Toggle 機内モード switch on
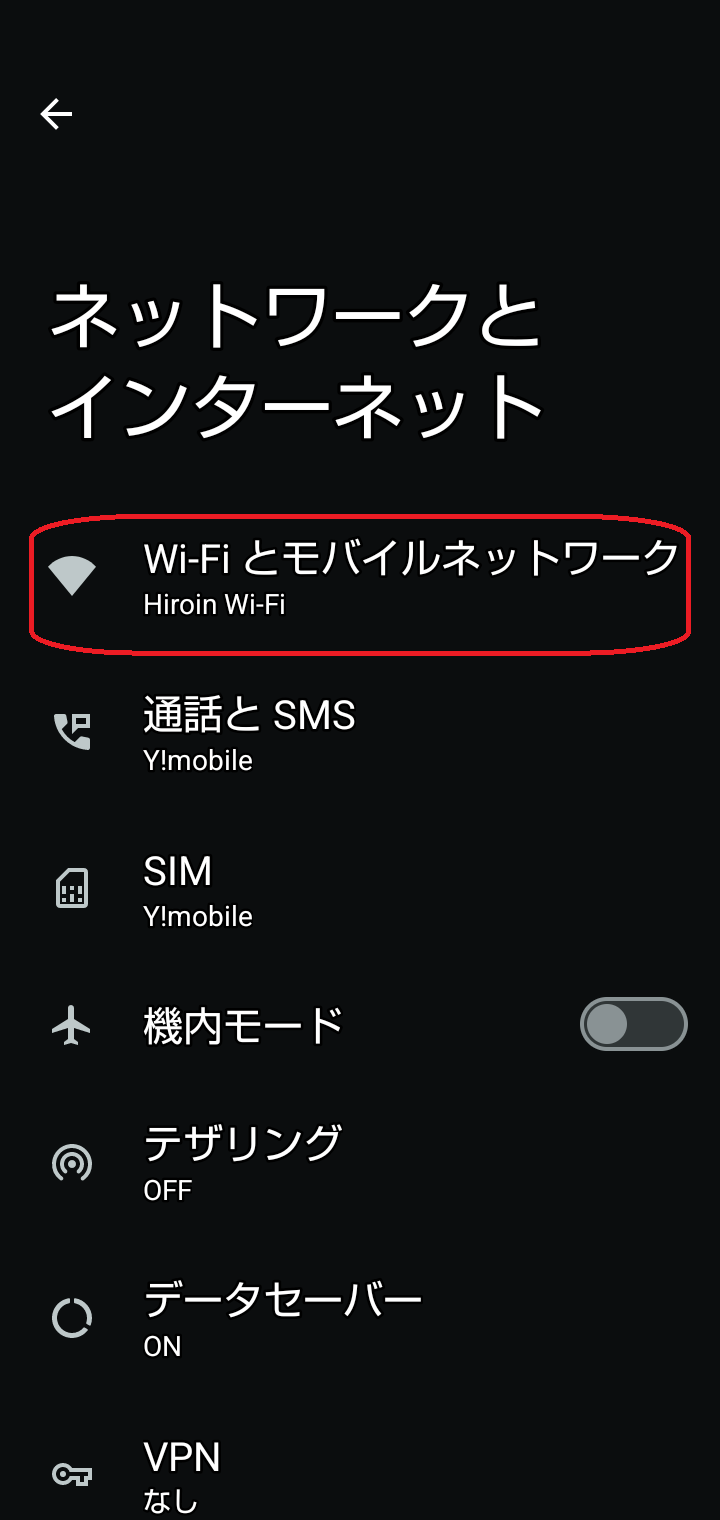Screen dimensions: 720x1520 click(x=633, y=1024)
